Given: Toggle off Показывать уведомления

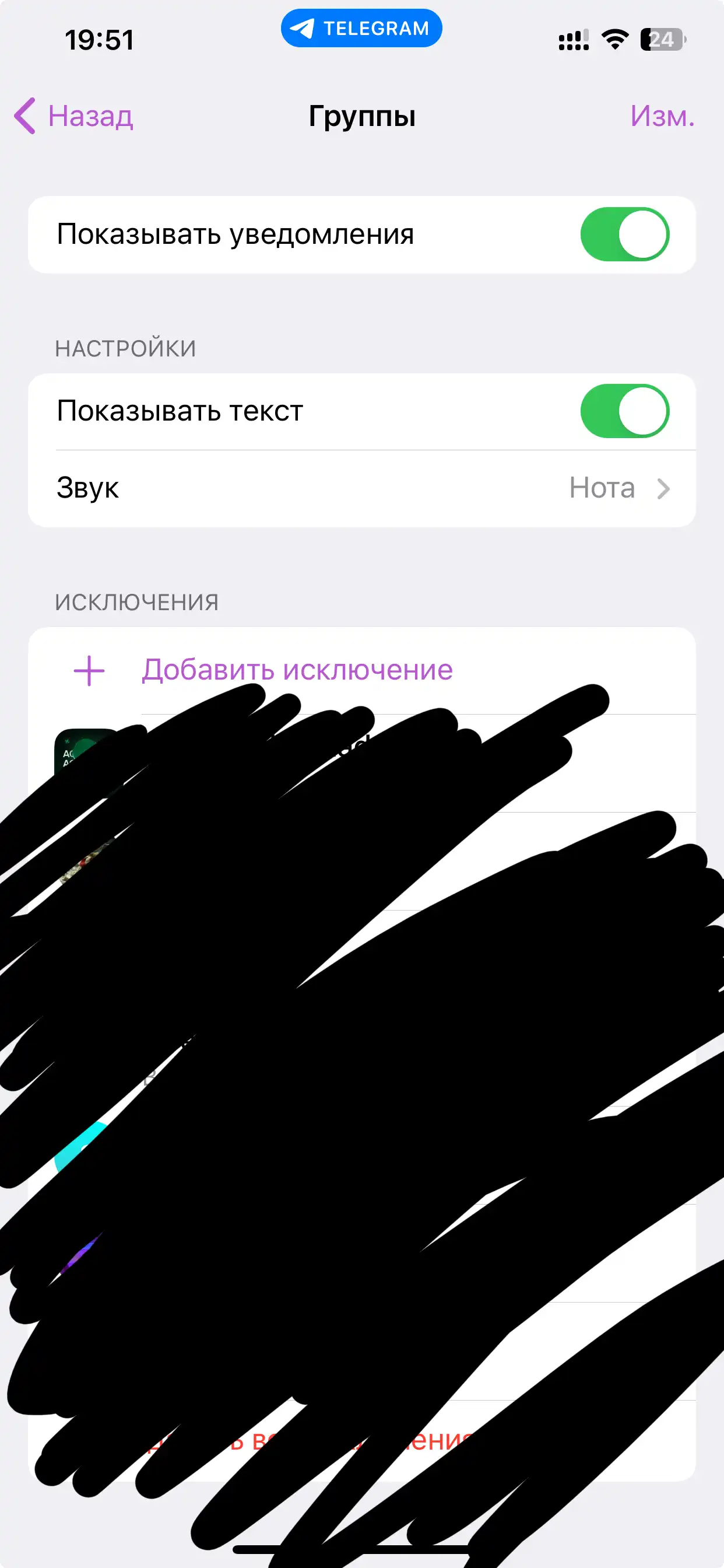Looking at the screenshot, I should pyautogui.click(x=625, y=235).
